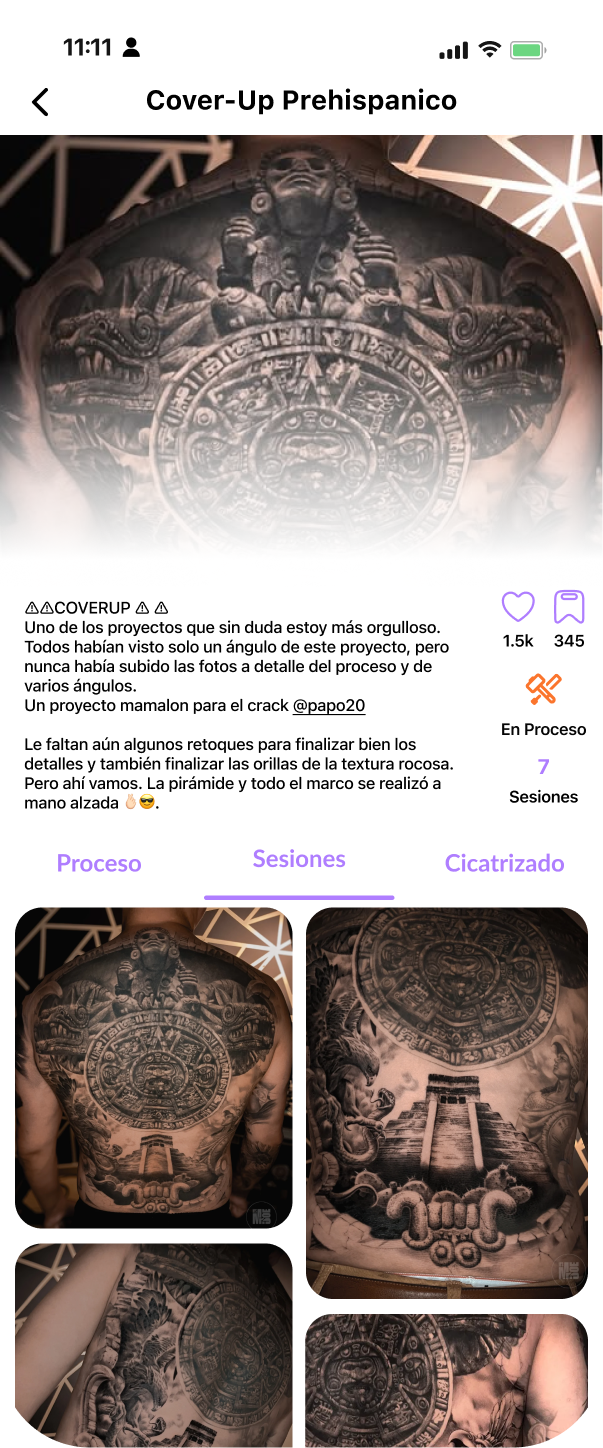Image resolution: width=603 pixels, height=1448 pixels.
Task: Select the Sesiones tab
Action: [299, 860]
